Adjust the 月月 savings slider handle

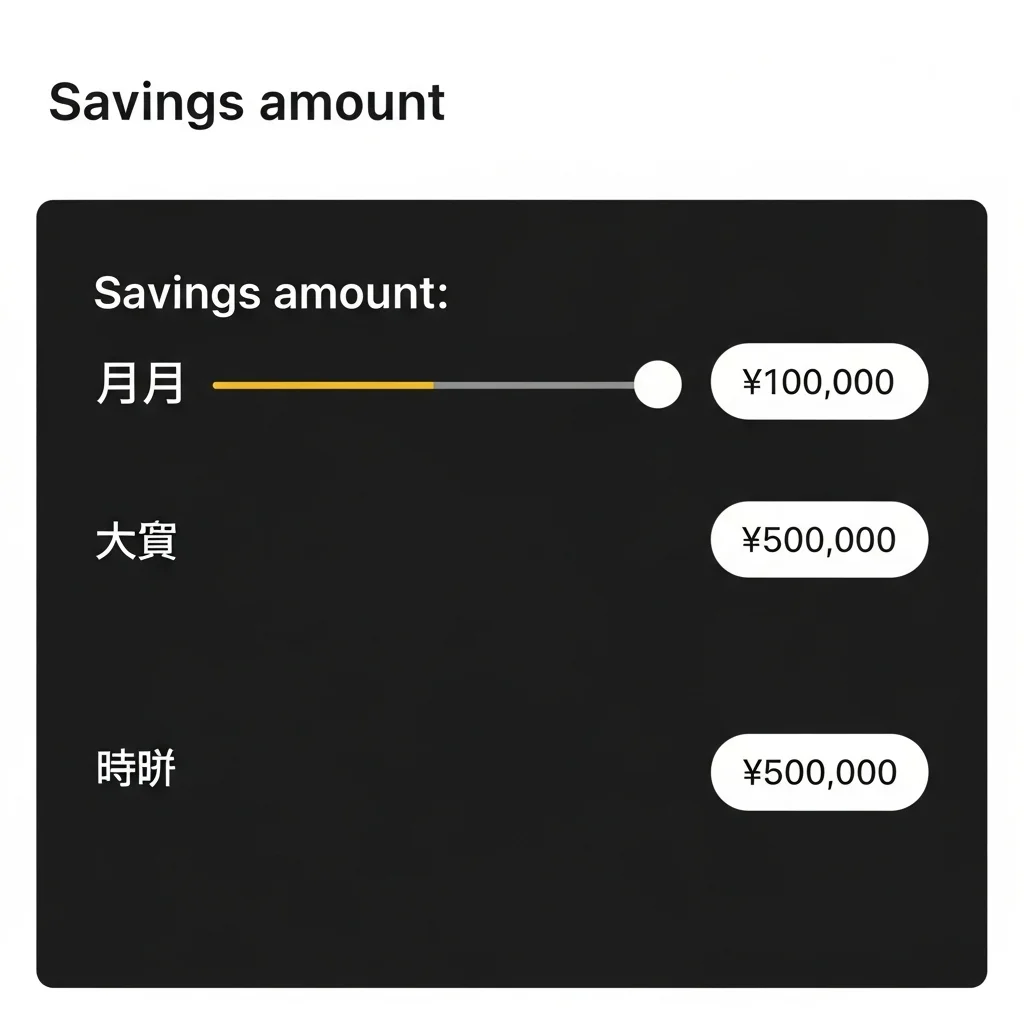[657, 384]
